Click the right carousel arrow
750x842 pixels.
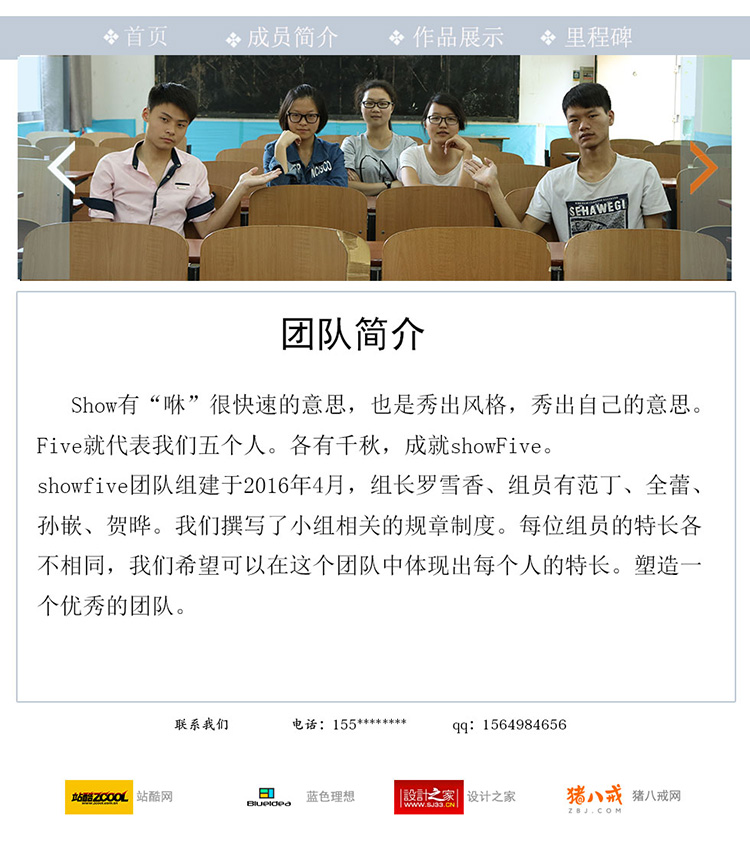(701, 166)
